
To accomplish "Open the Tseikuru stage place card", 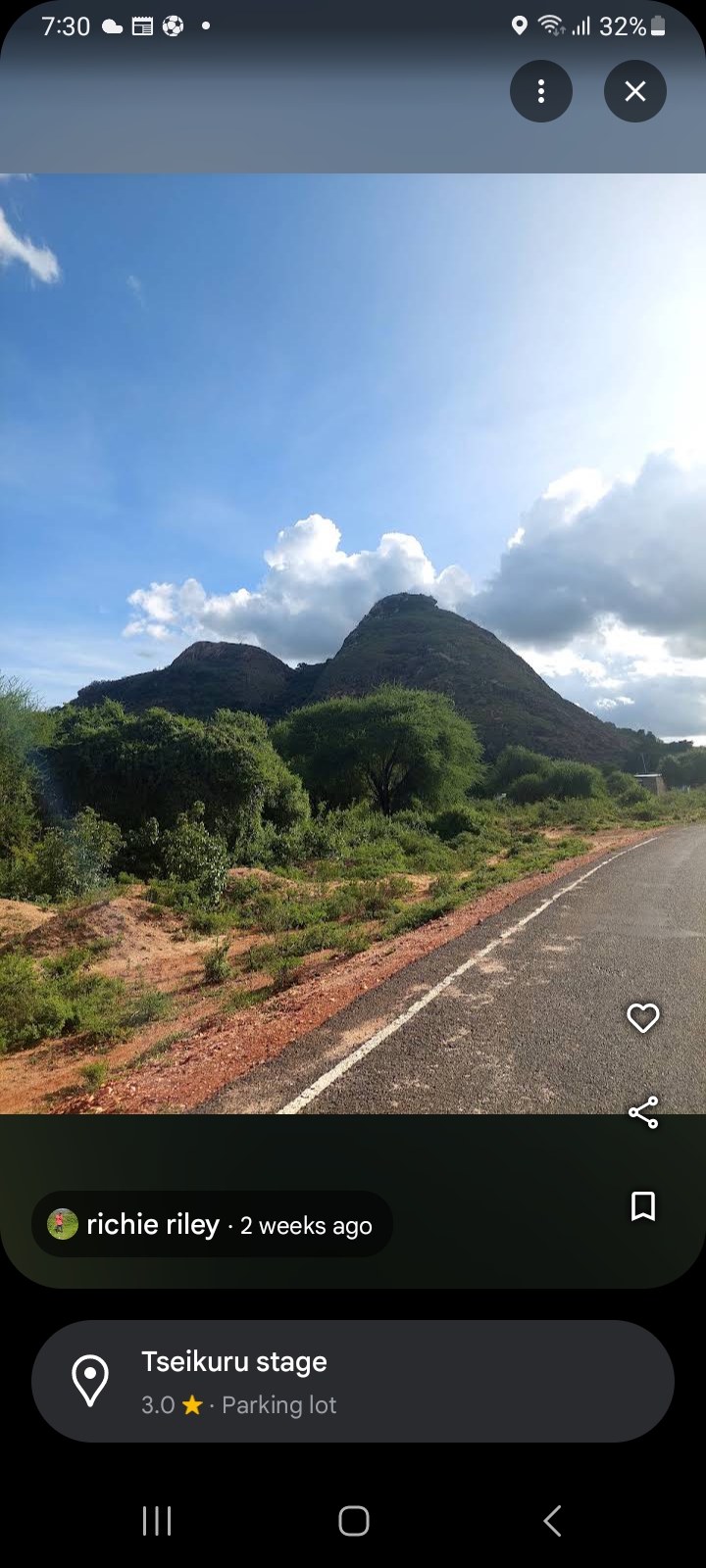I will click(353, 1381).
